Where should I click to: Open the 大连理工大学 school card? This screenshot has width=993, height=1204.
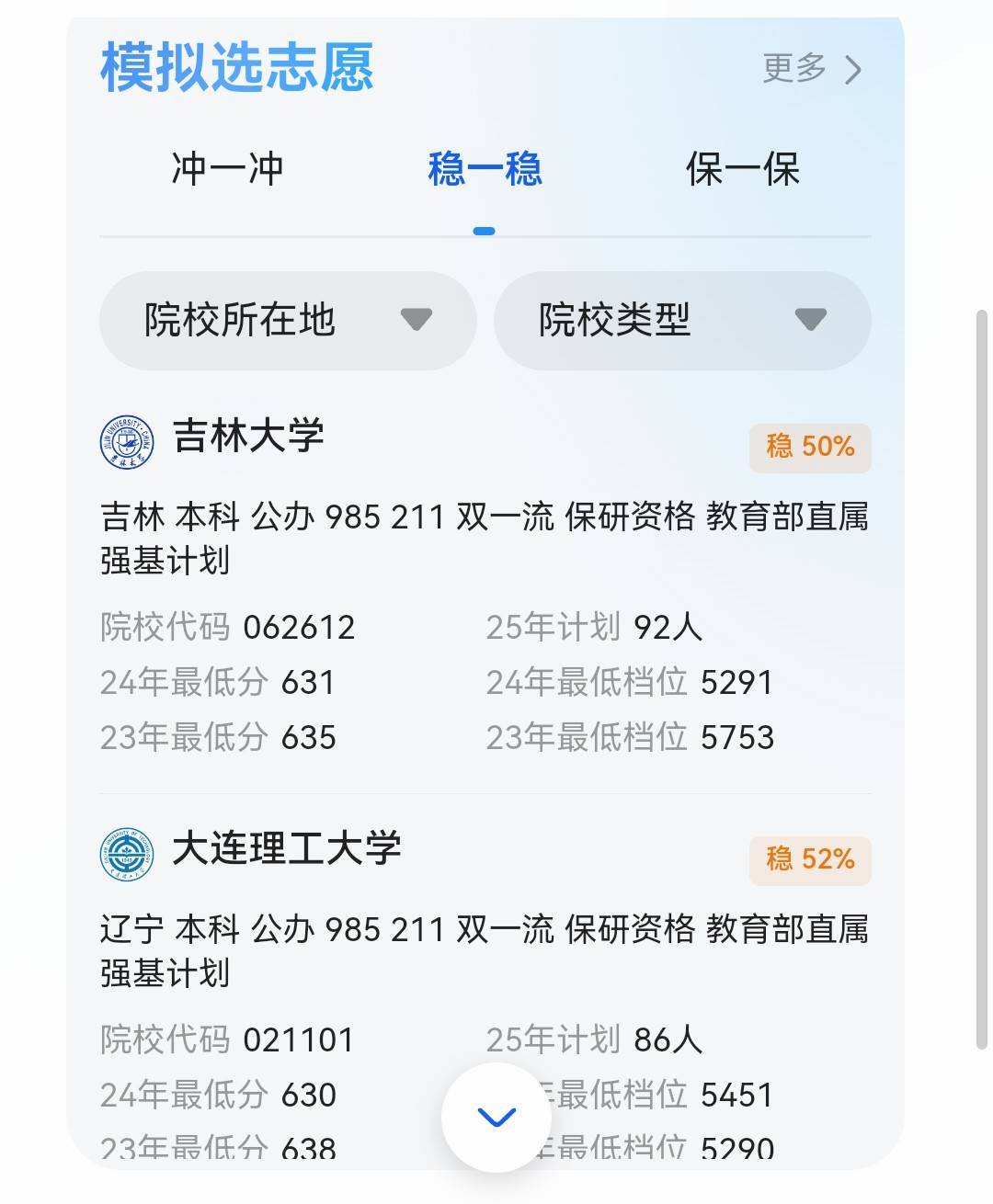[287, 848]
